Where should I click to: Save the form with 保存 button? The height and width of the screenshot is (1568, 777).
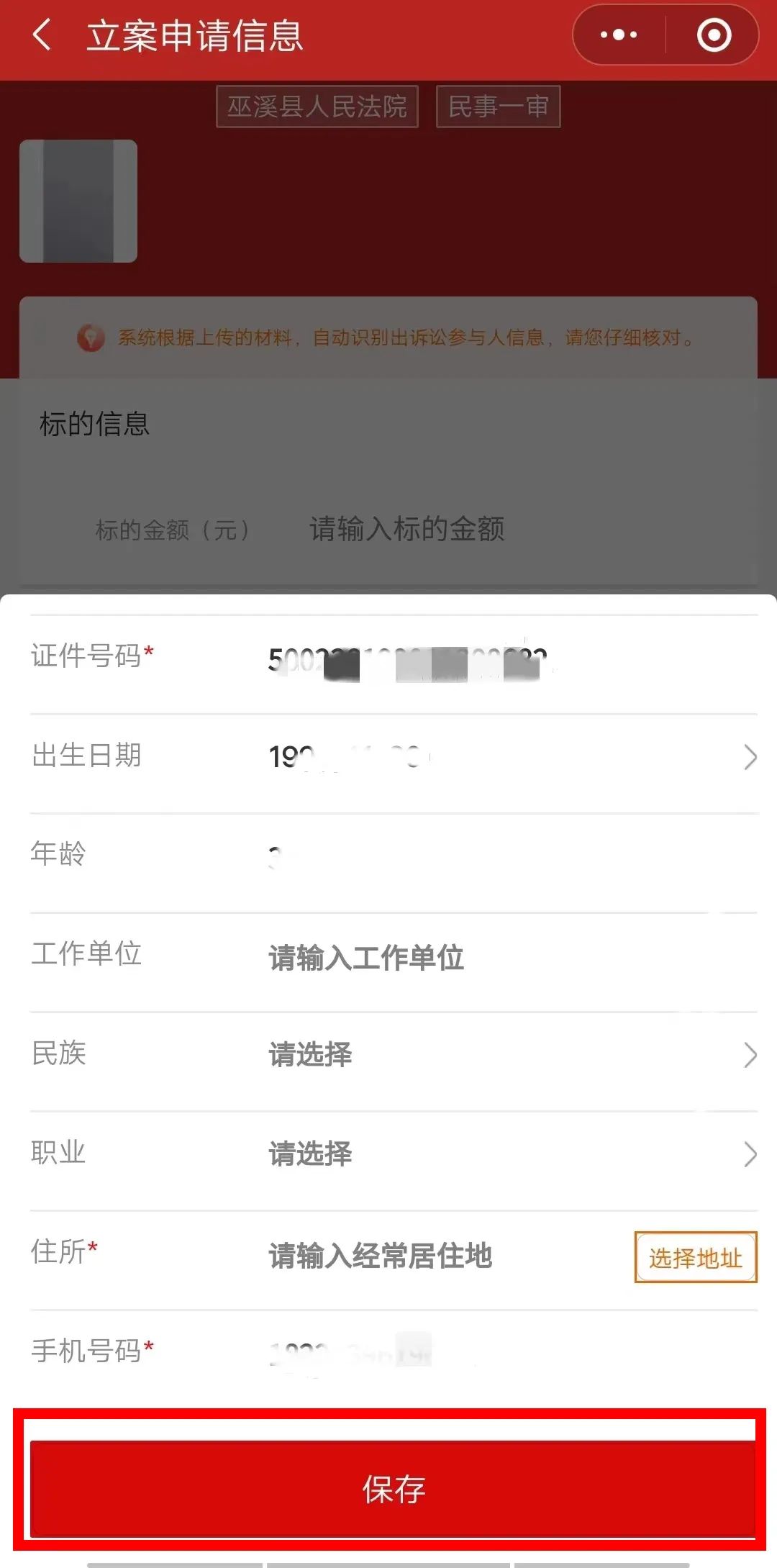click(393, 1488)
